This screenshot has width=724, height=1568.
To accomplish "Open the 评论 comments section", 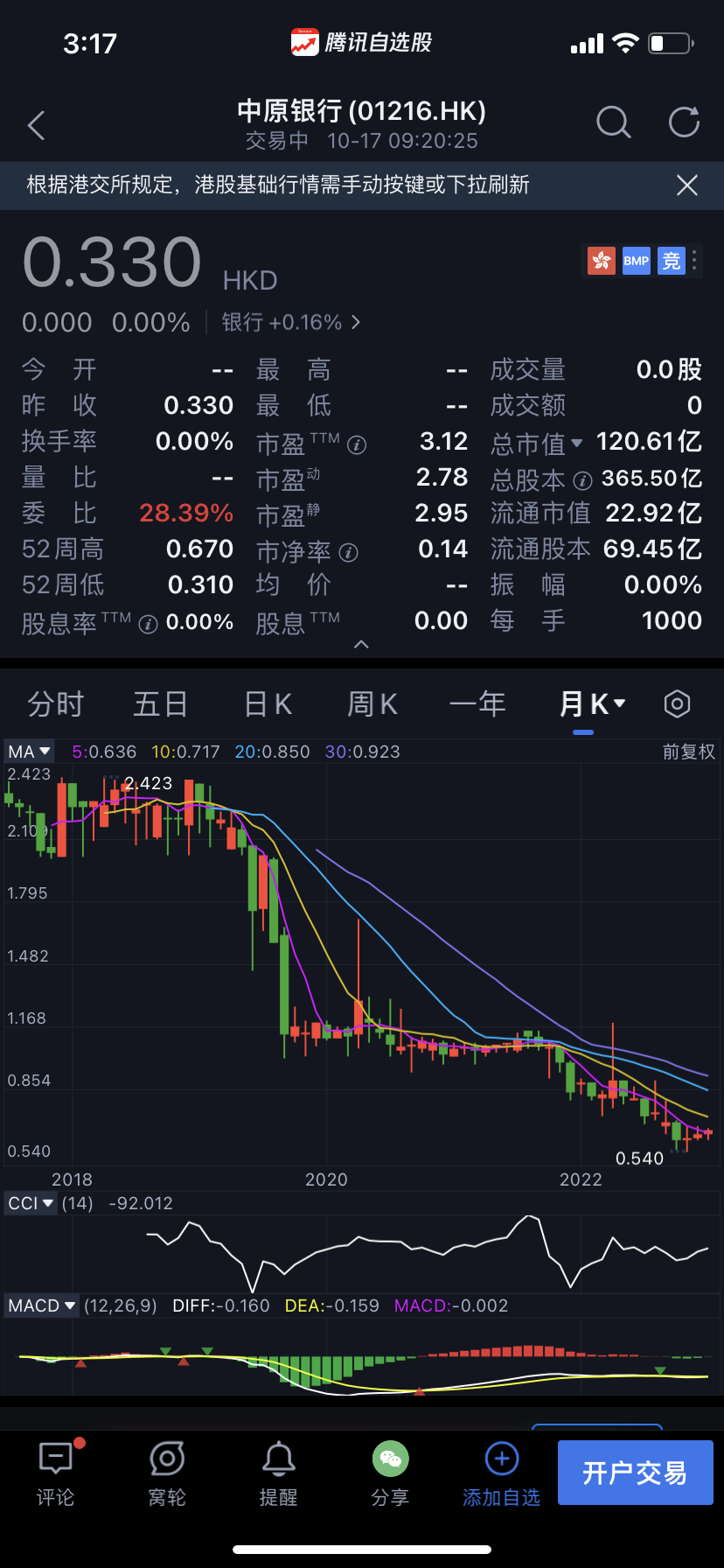I will [56, 1474].
